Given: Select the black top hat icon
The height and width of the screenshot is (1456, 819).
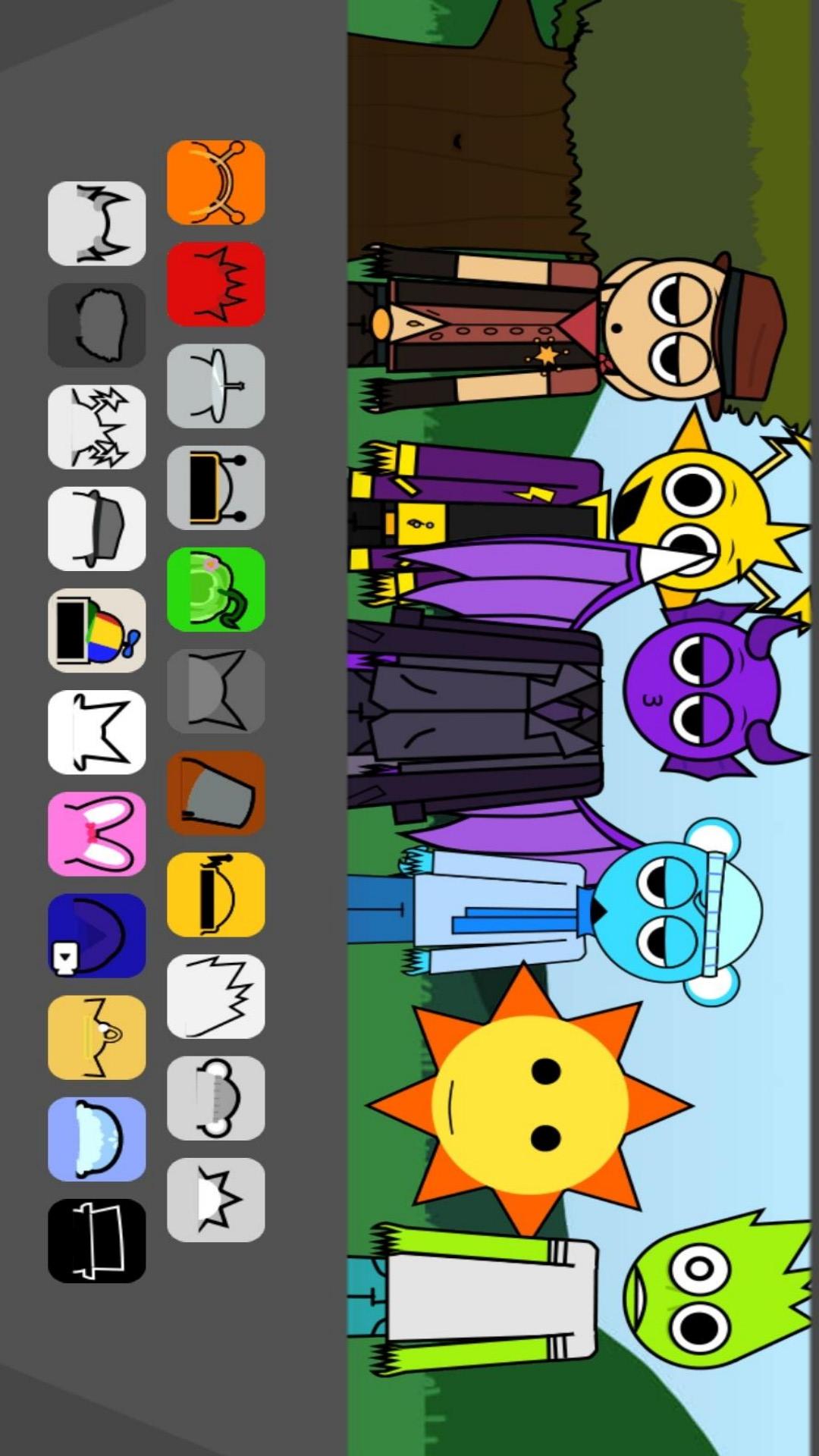Looking at the screenshot, I should (x=96, y=1241).
